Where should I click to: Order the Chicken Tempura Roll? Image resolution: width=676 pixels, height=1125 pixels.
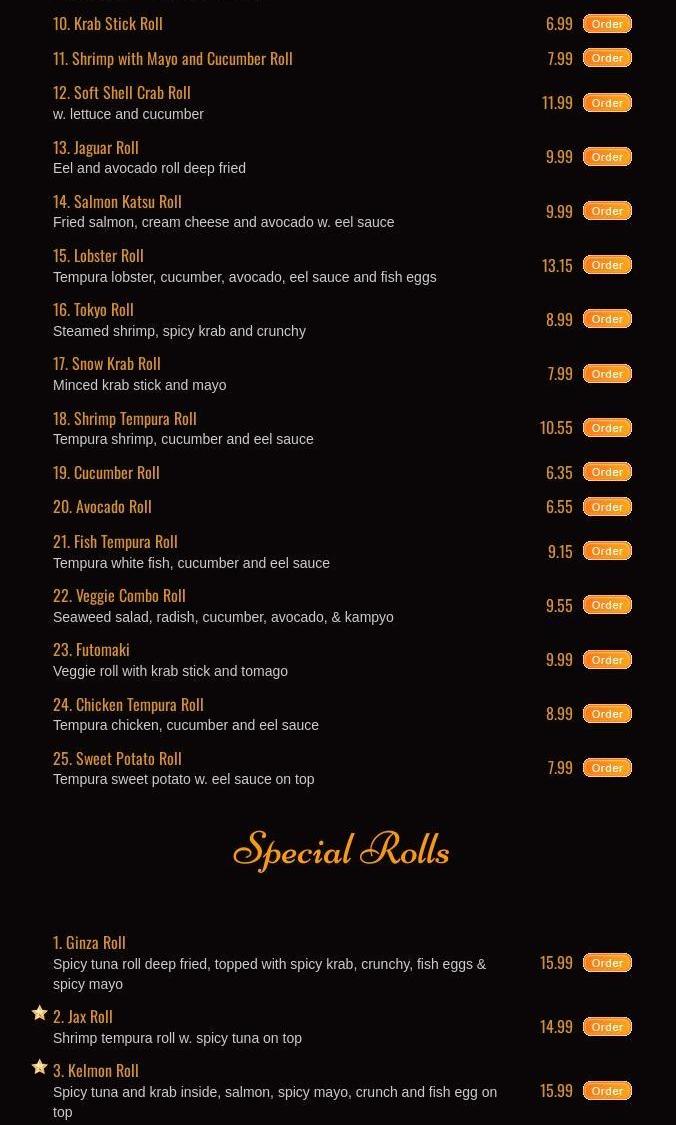pyautogui.click(x=607, y=714)
